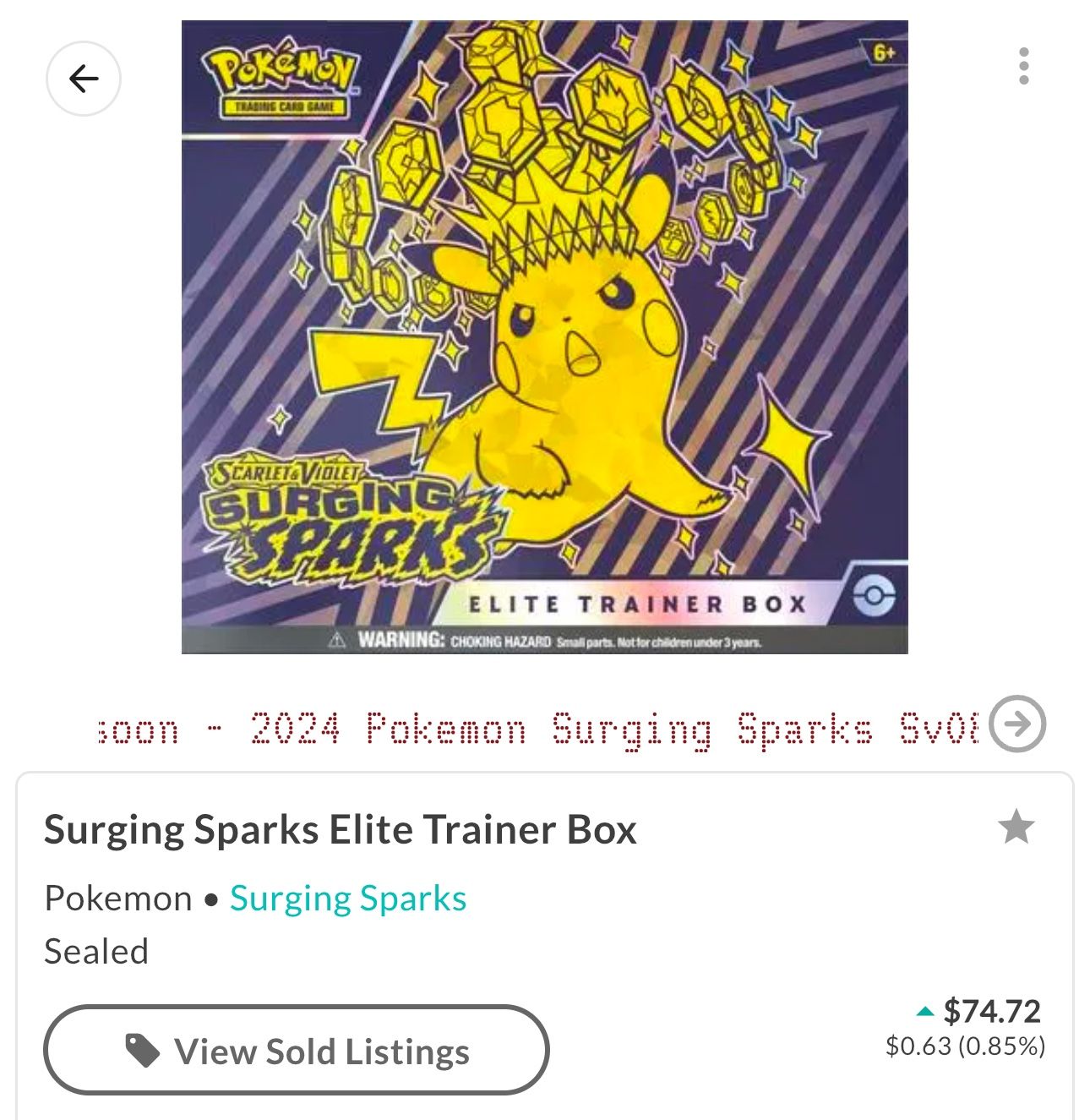Open the Surging Sparks set page
Viewport: 1090px width, 1120px height.
point(349,899)
